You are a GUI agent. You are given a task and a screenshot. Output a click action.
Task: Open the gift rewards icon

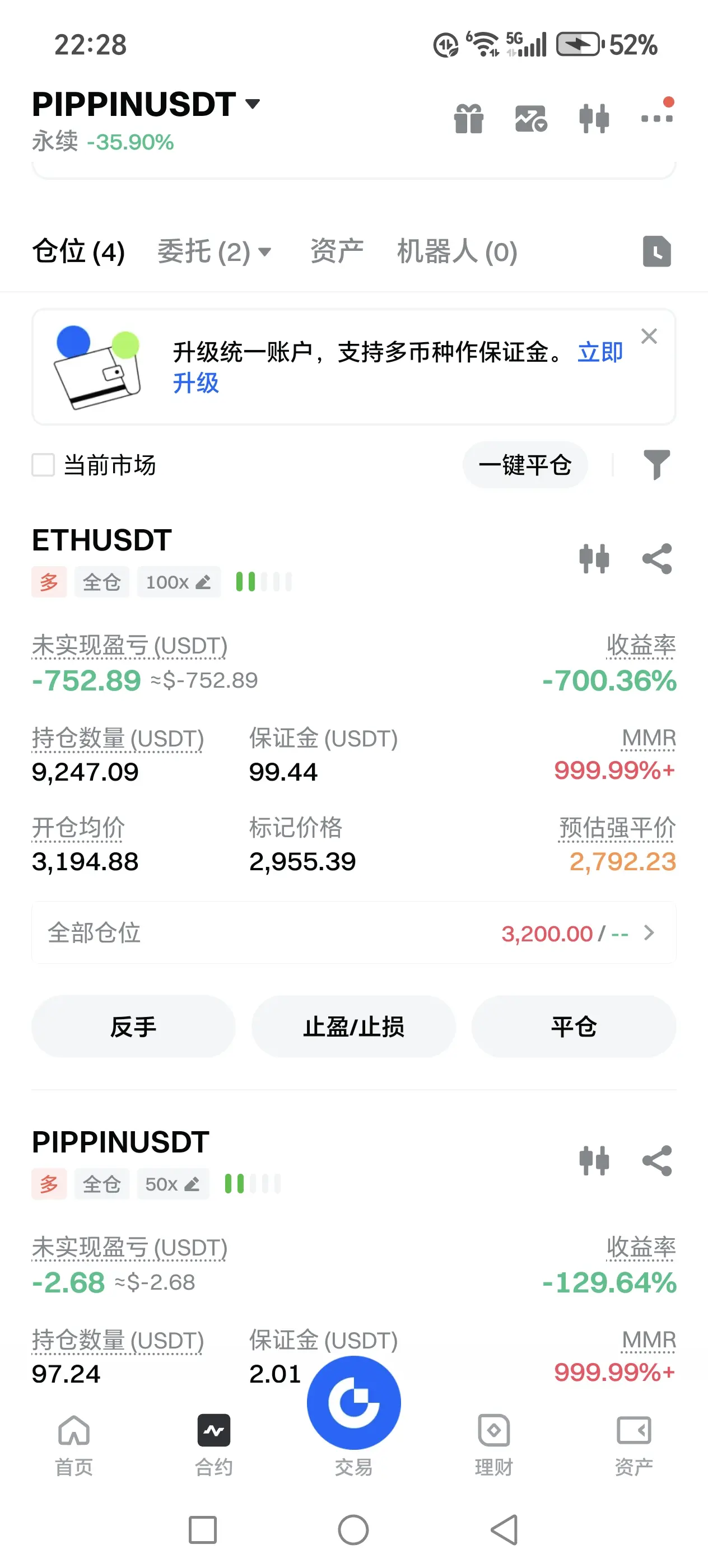468,118
